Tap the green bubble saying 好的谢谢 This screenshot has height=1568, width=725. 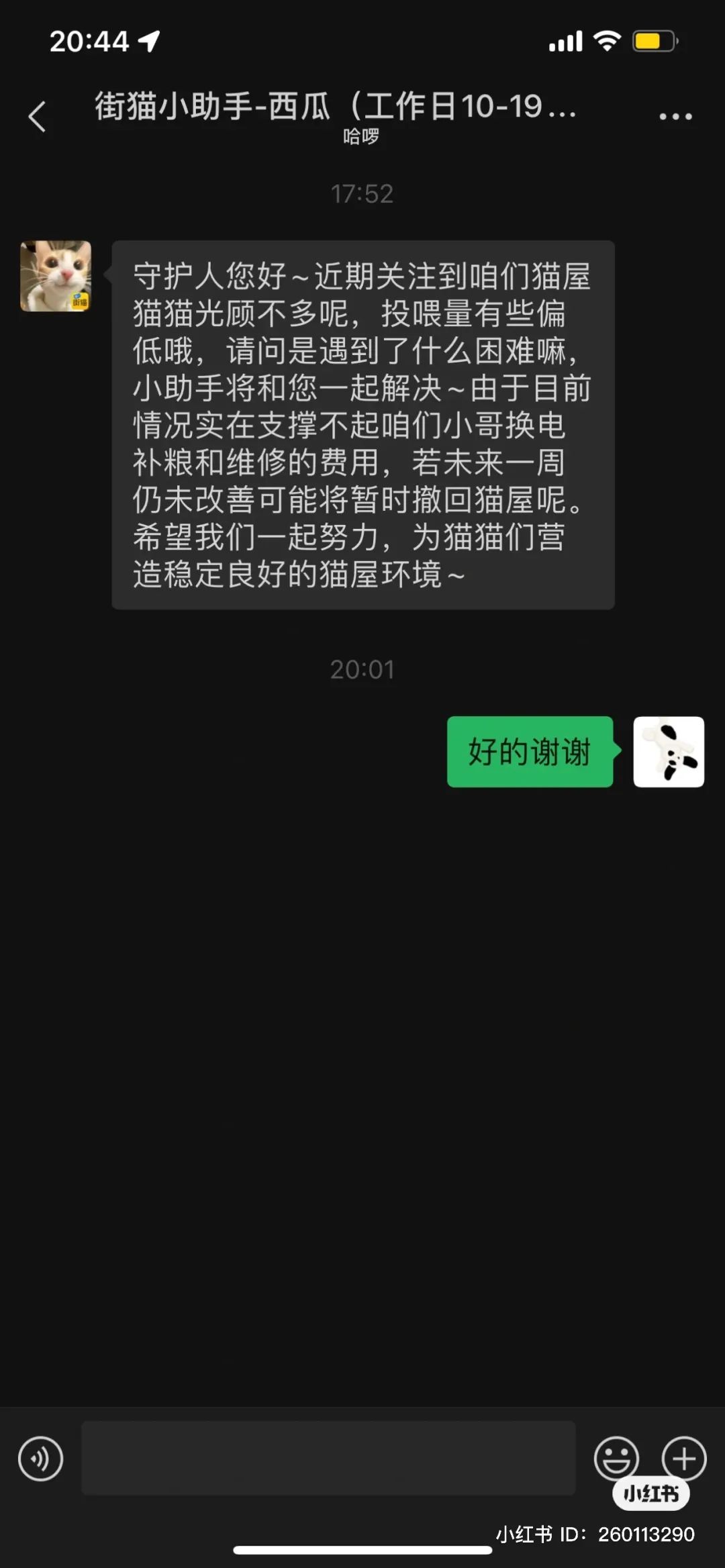click(x=529, y=753)
